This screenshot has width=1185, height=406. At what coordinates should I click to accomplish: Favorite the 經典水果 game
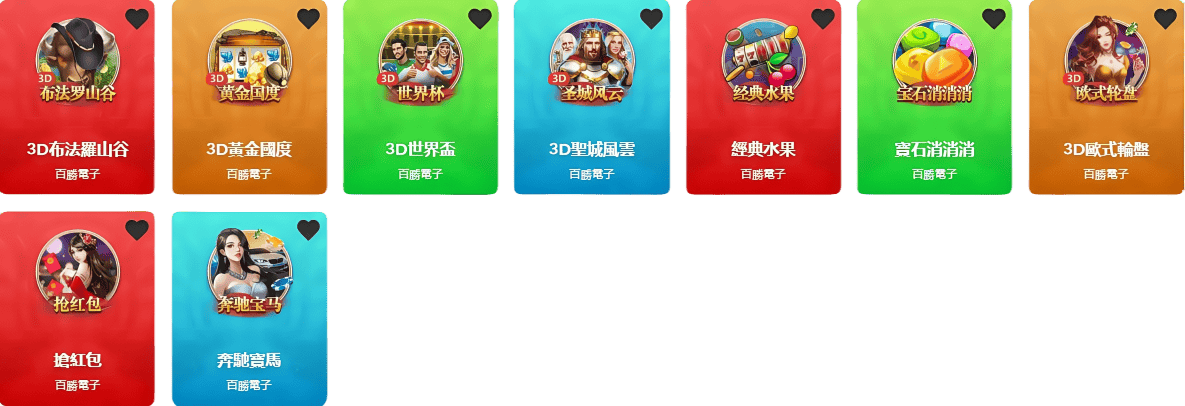(823, 19)
